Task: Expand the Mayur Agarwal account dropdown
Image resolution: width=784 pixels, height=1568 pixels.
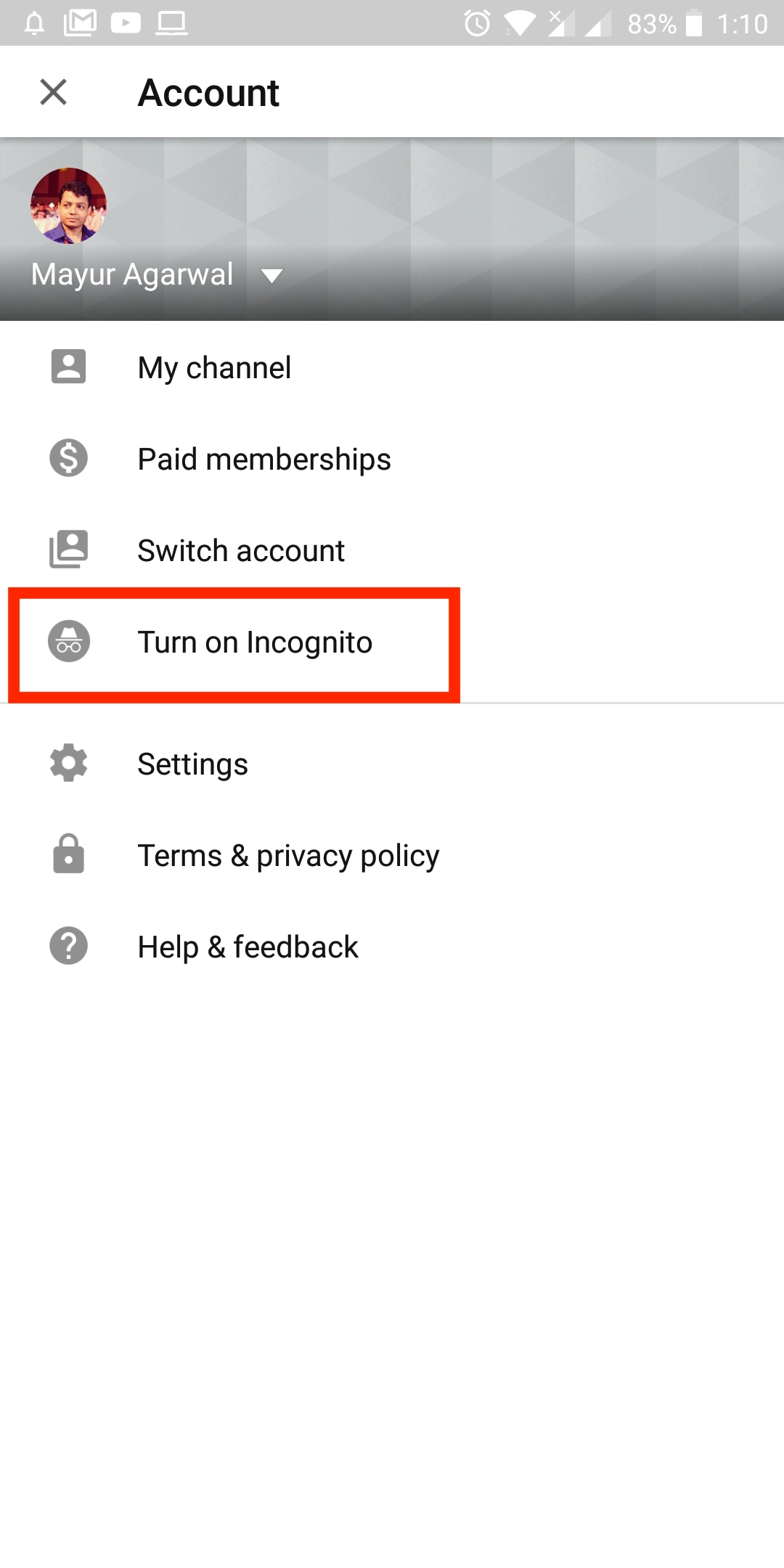Action: tap(271, 276)
